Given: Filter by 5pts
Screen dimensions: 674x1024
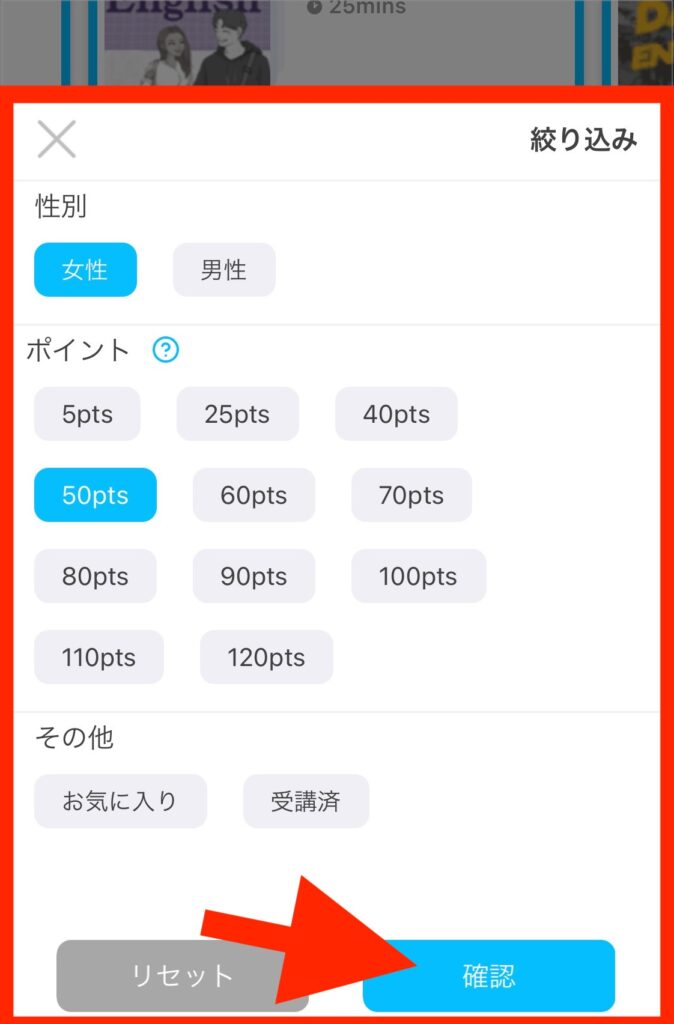Looking at the screenshot, I should point(87,414).
